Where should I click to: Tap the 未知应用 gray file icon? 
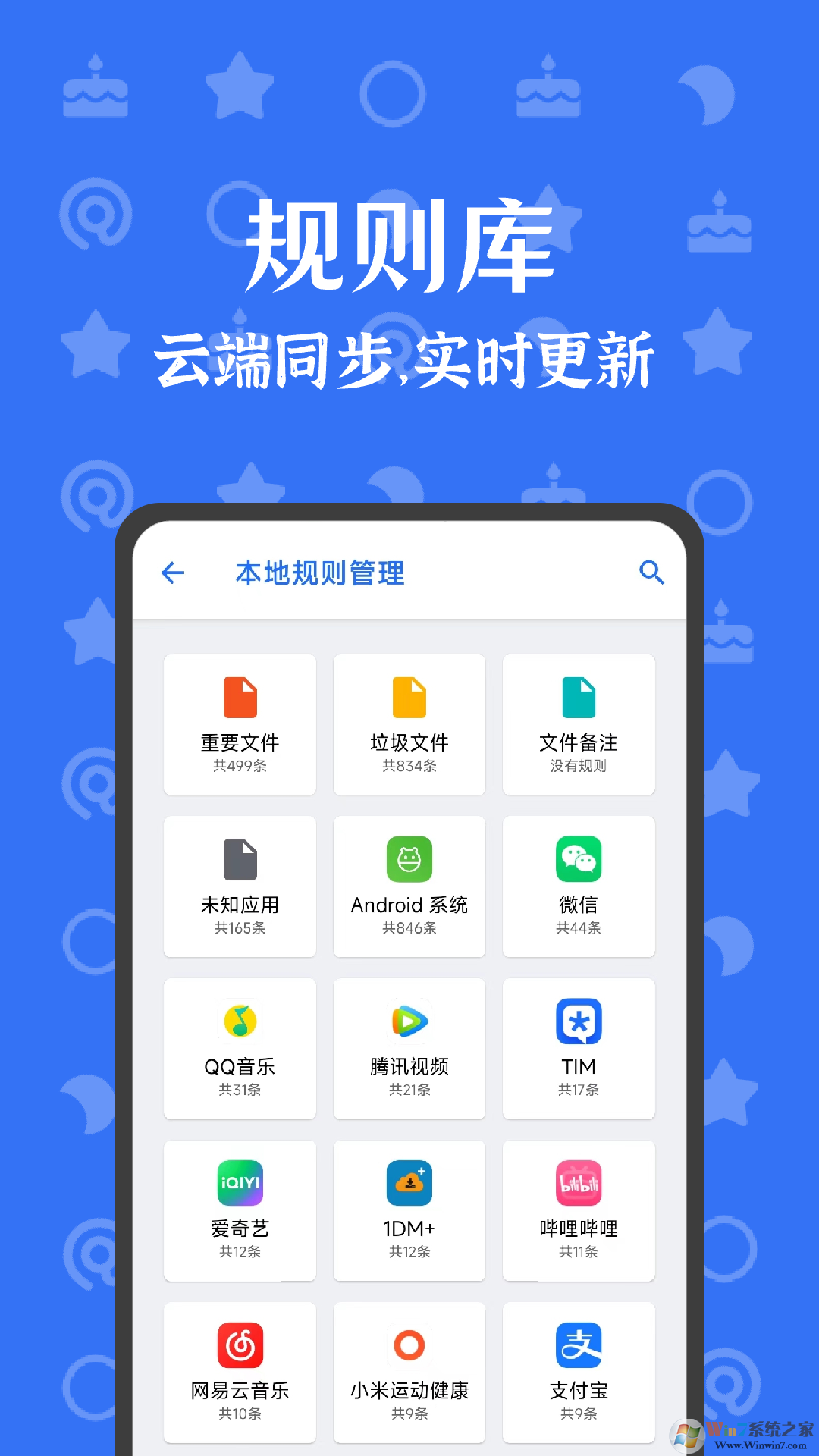pyautogui.click(x=240, y=861)
